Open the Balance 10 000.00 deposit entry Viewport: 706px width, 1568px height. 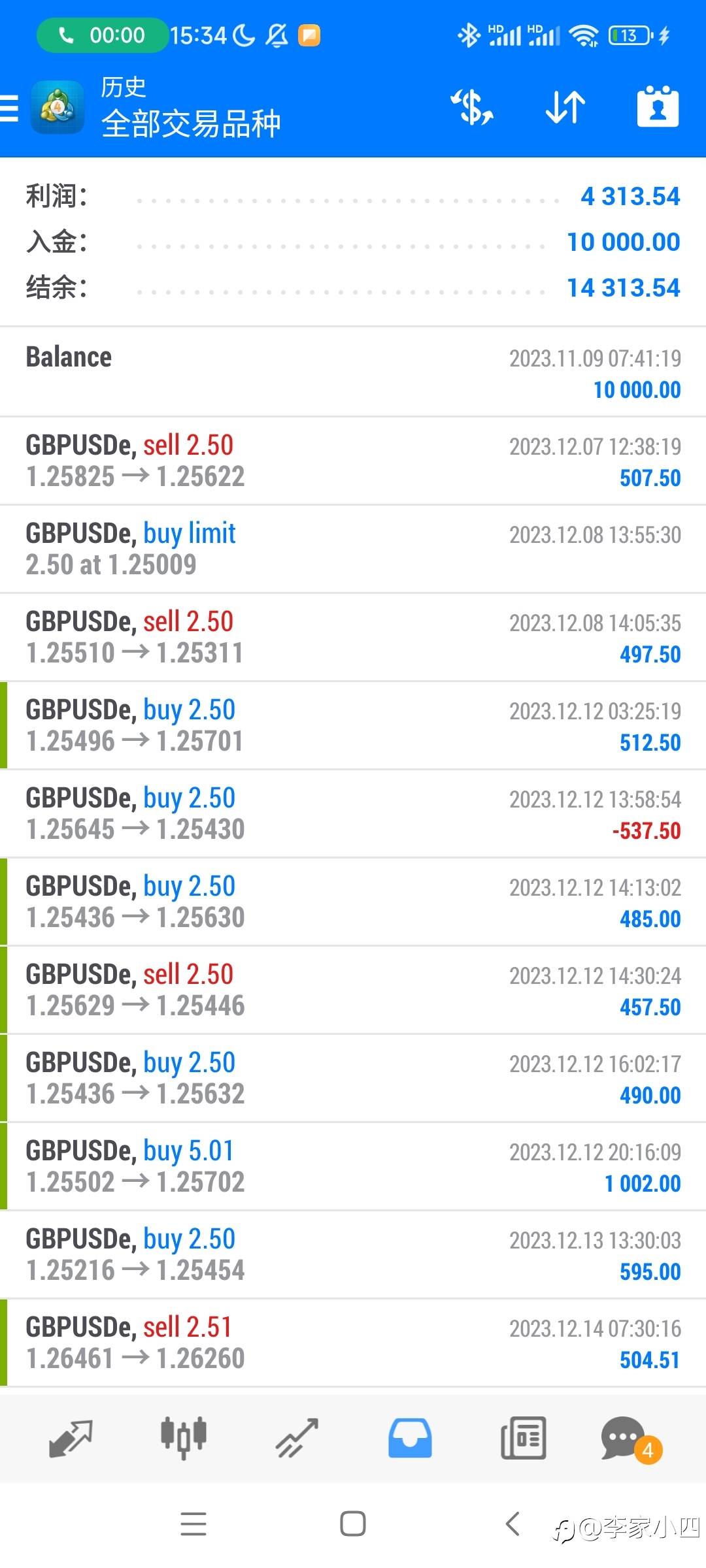coord(353,372)
